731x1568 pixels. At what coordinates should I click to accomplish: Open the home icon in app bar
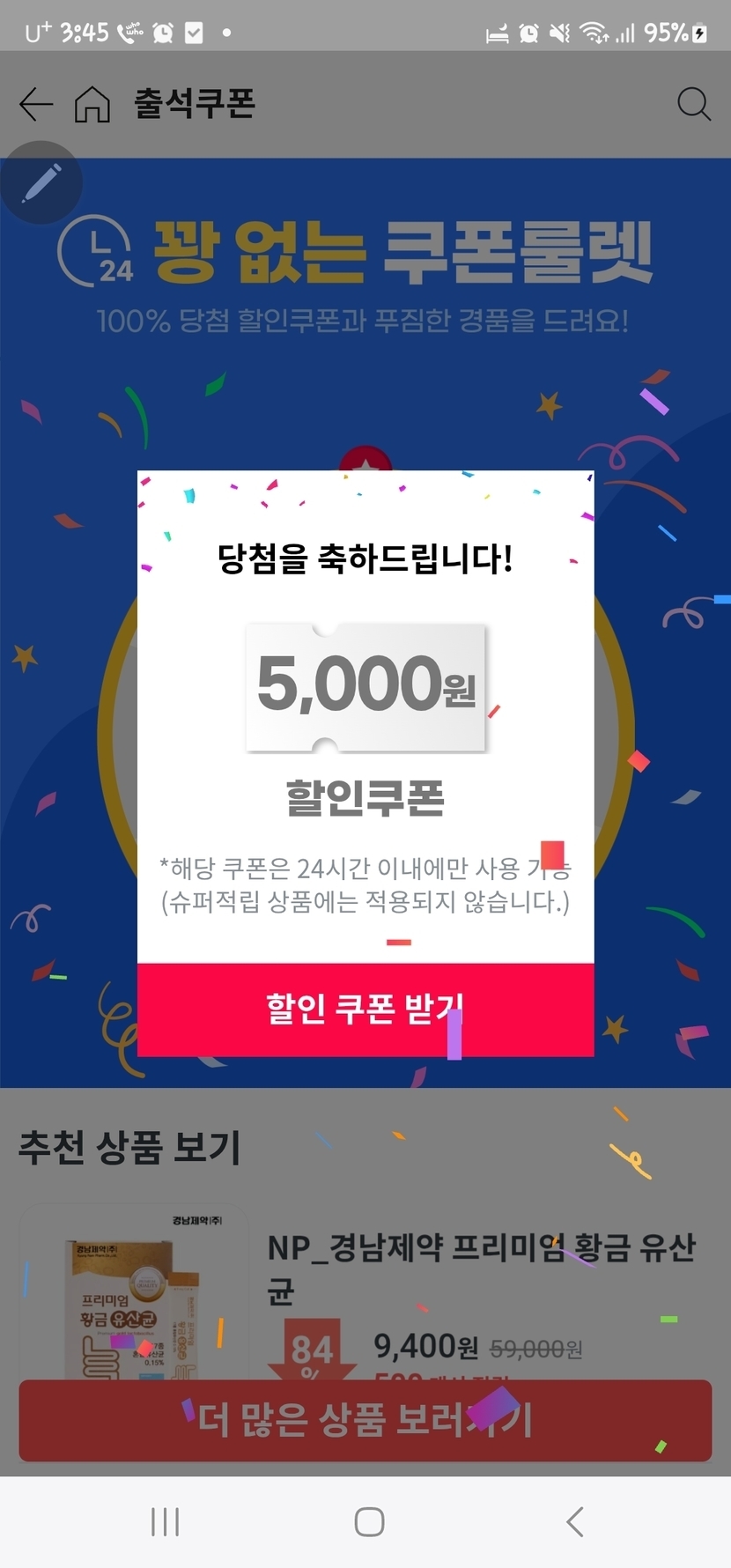click(92, 104)
